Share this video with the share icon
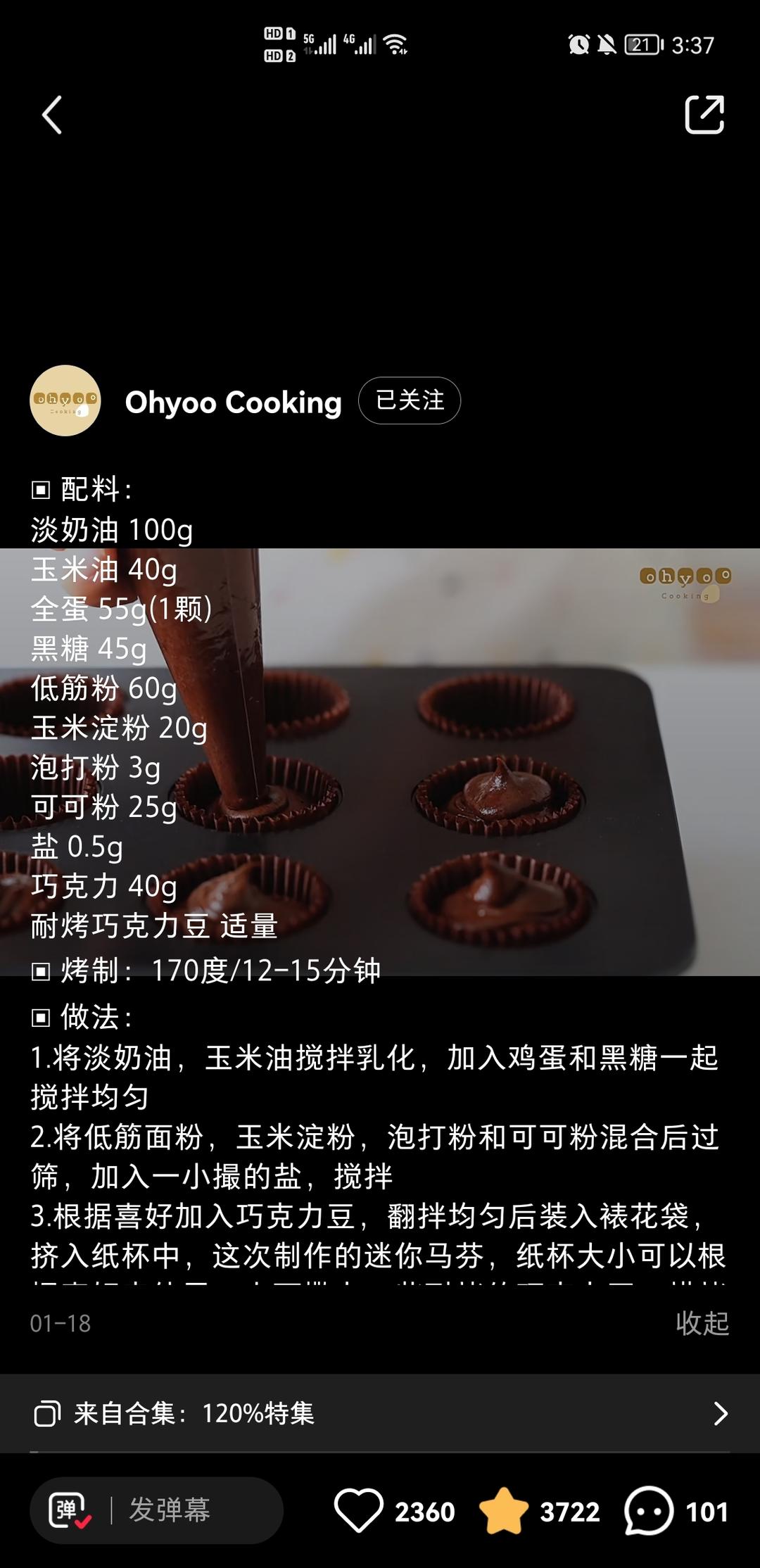Viewport: 760px width, 1568px height. [x=704, y=115]
